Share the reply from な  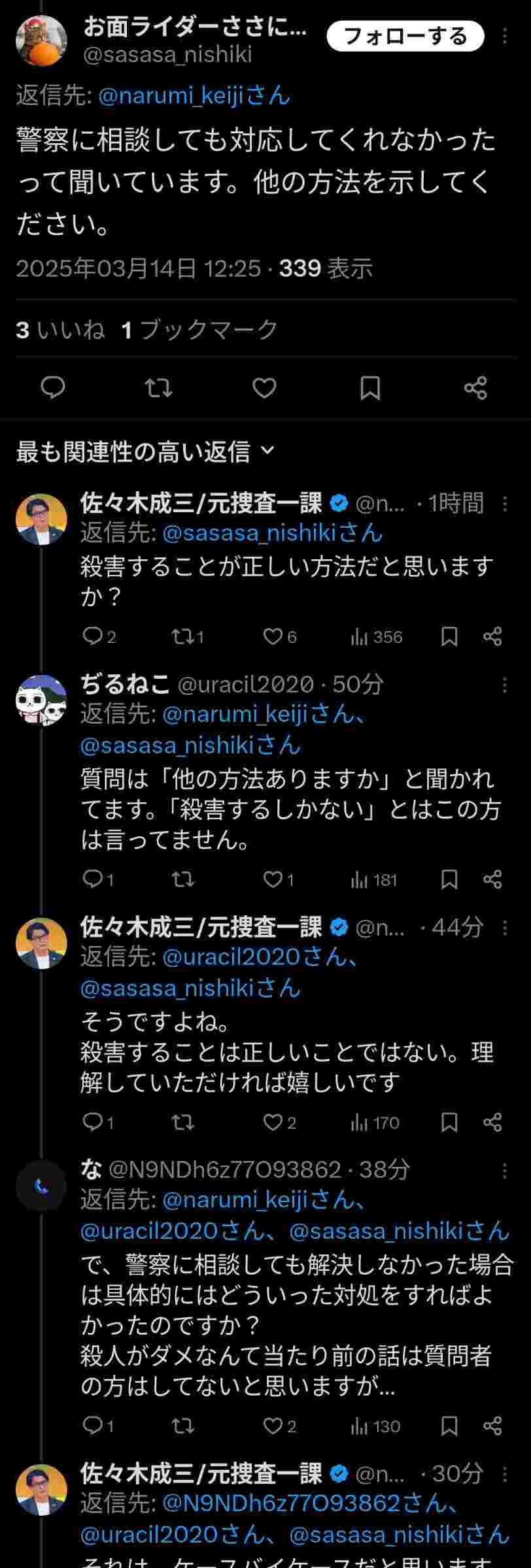point(492,1426)
